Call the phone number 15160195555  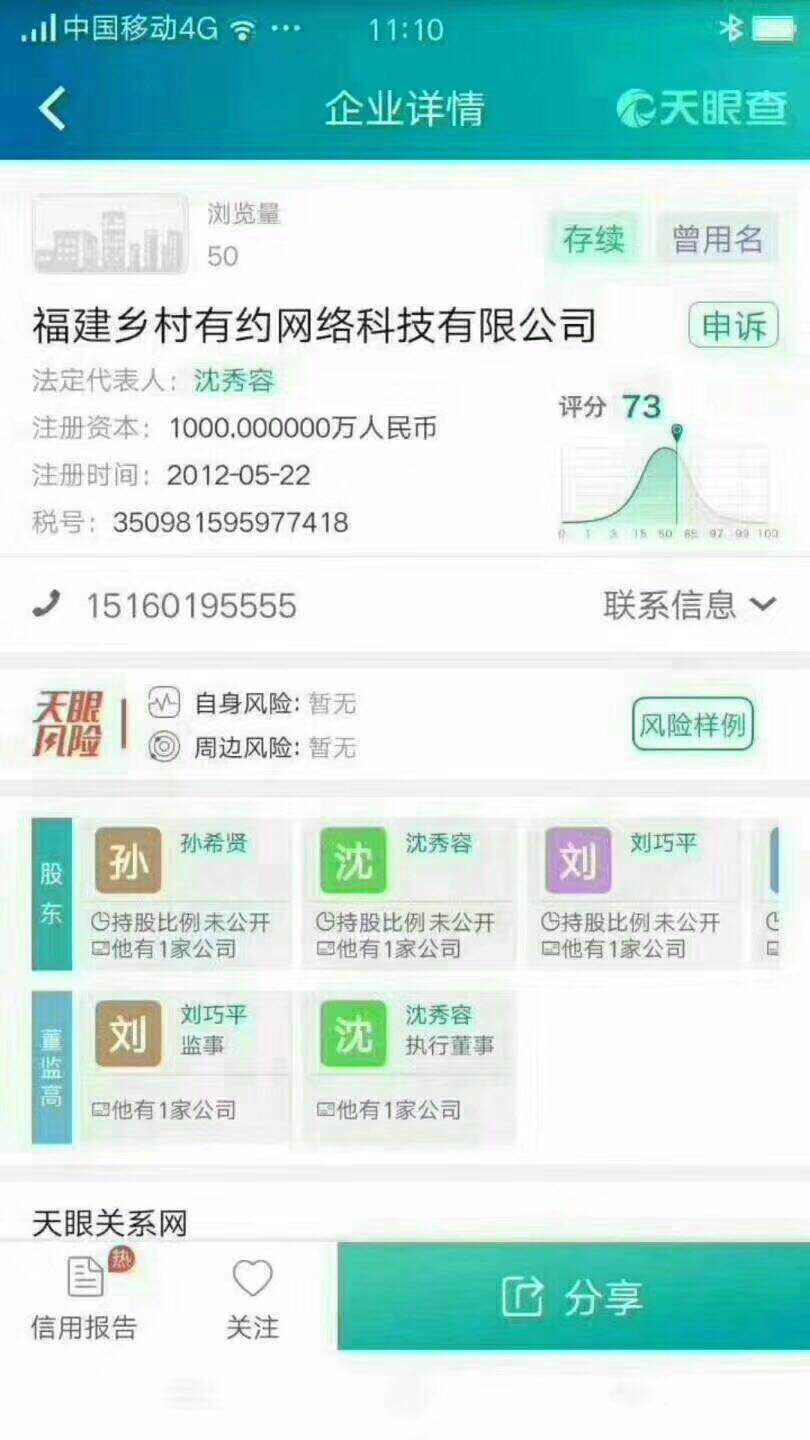[x=191, y=606]
